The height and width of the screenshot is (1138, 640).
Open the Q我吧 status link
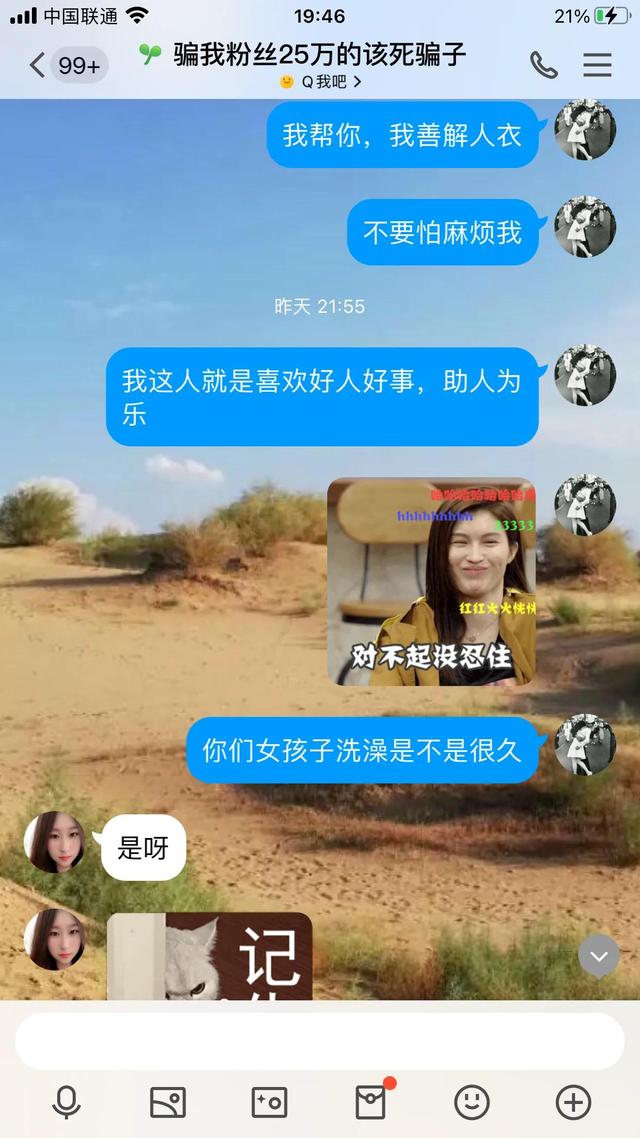(321, 82)
